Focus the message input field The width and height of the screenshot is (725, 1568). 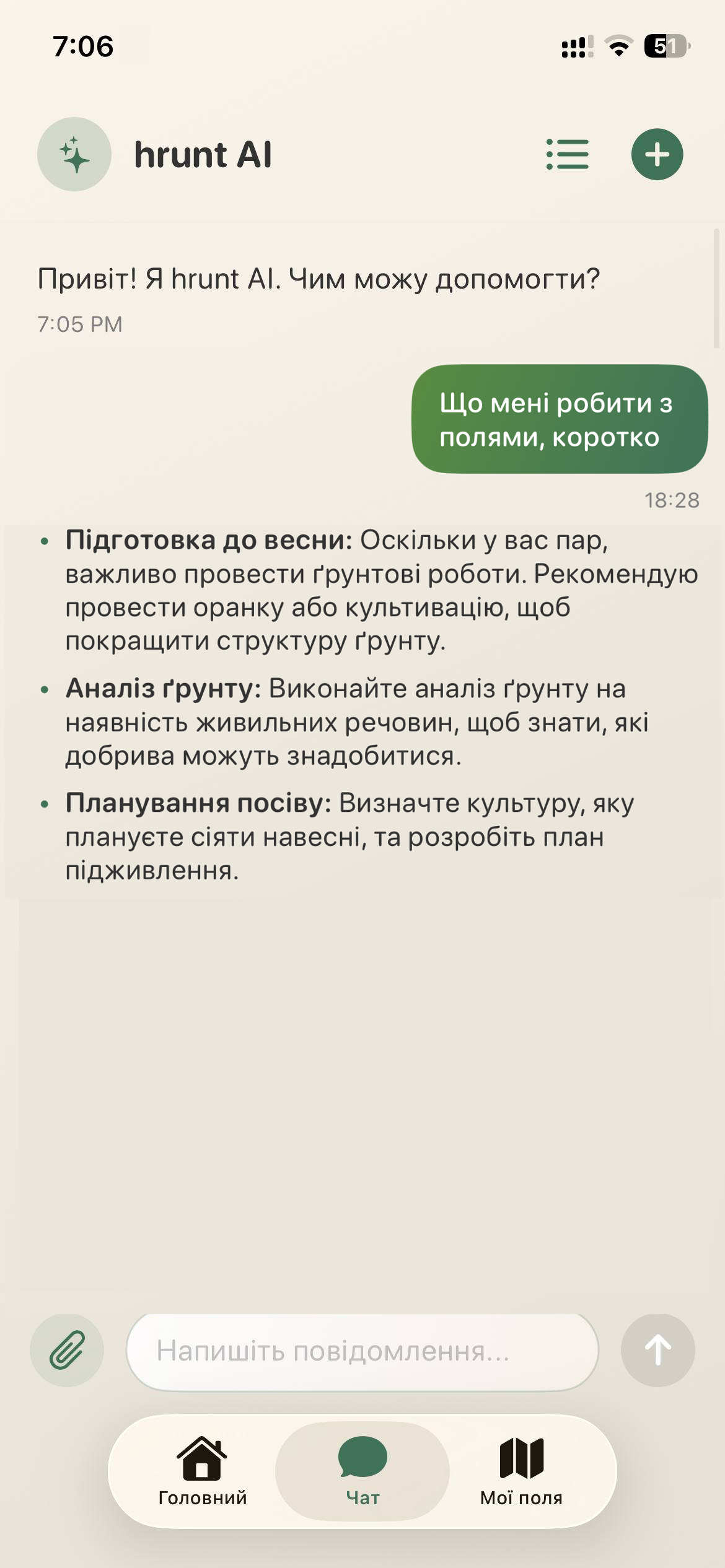(x=362, y=1351)
